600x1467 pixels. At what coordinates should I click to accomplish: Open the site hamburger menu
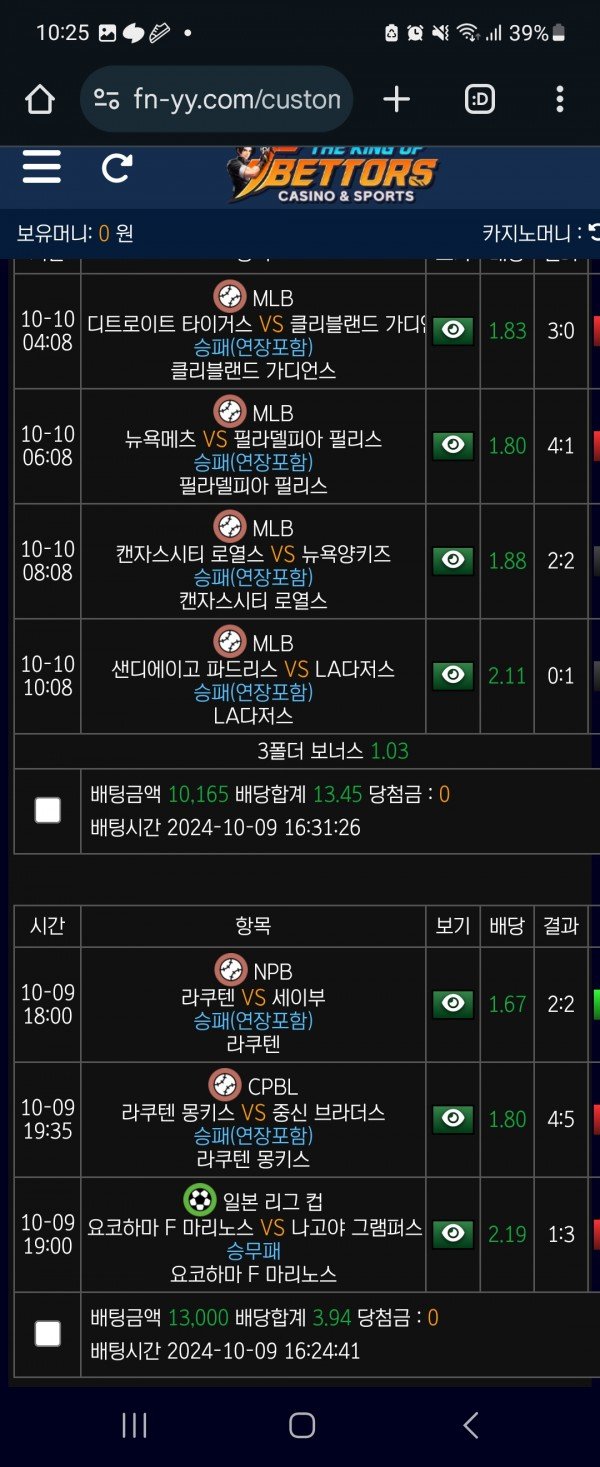click(42, 168)
